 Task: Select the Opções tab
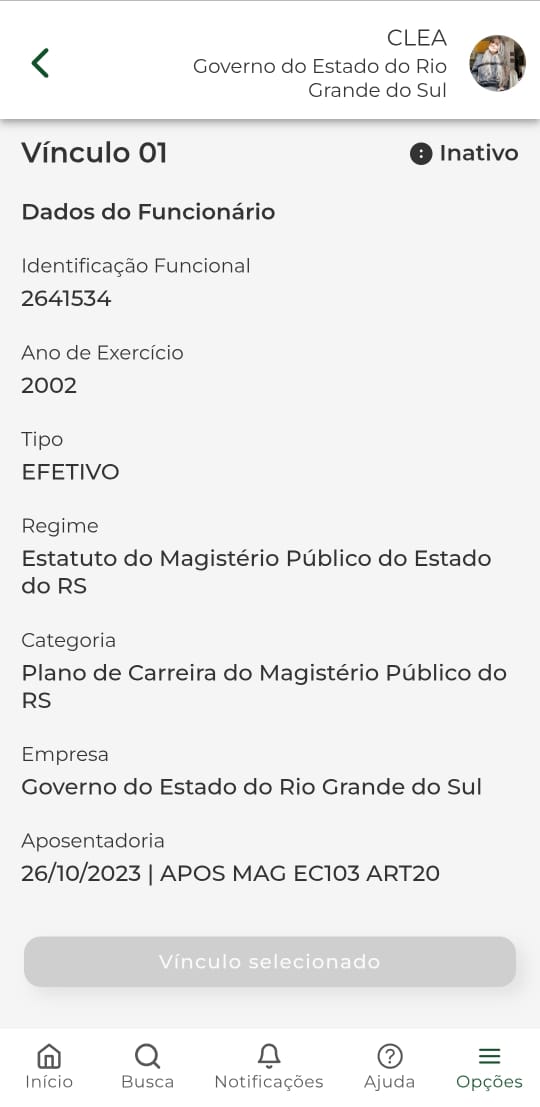tap(489, 1067)
